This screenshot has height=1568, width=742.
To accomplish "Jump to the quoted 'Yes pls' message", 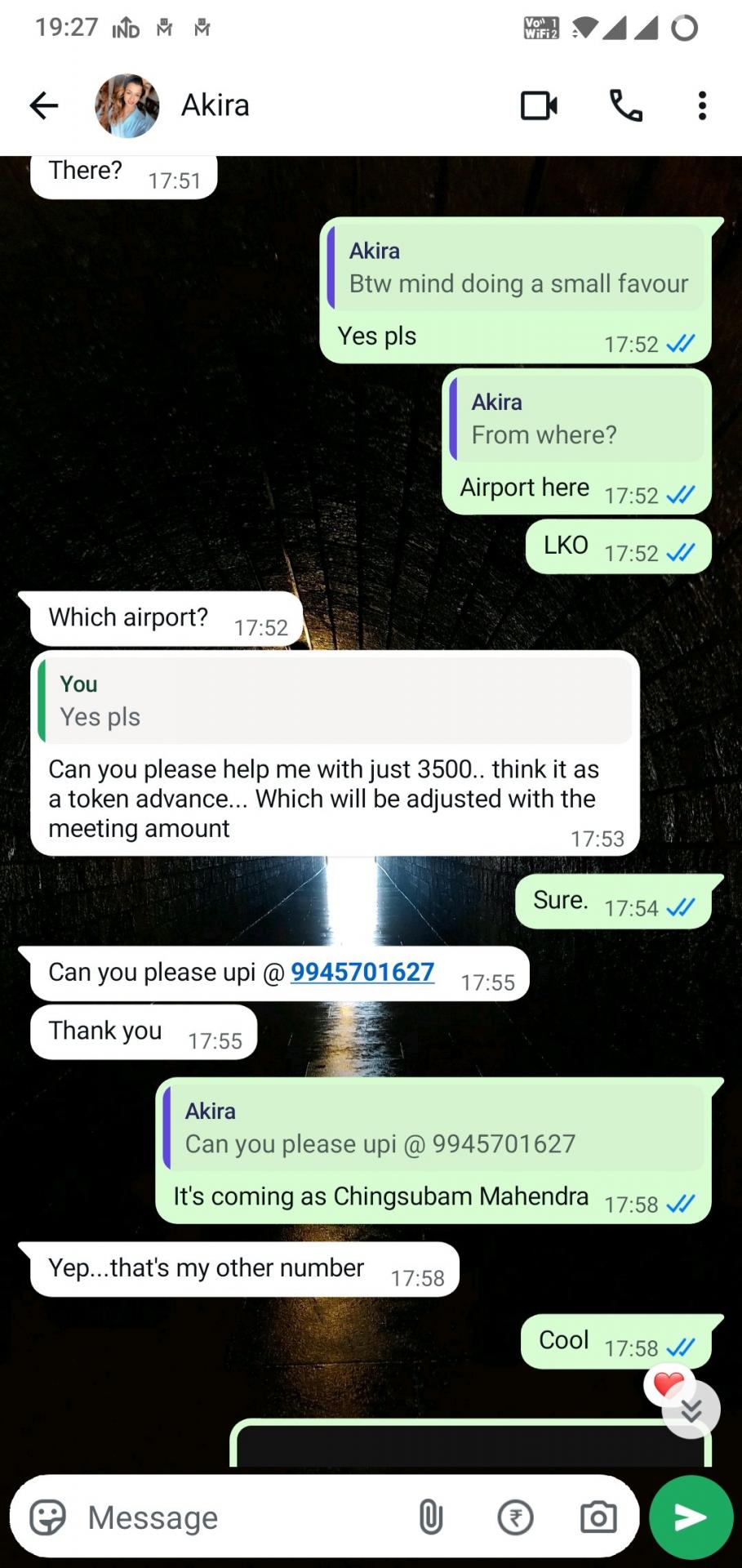I will [x=336, y=701].
